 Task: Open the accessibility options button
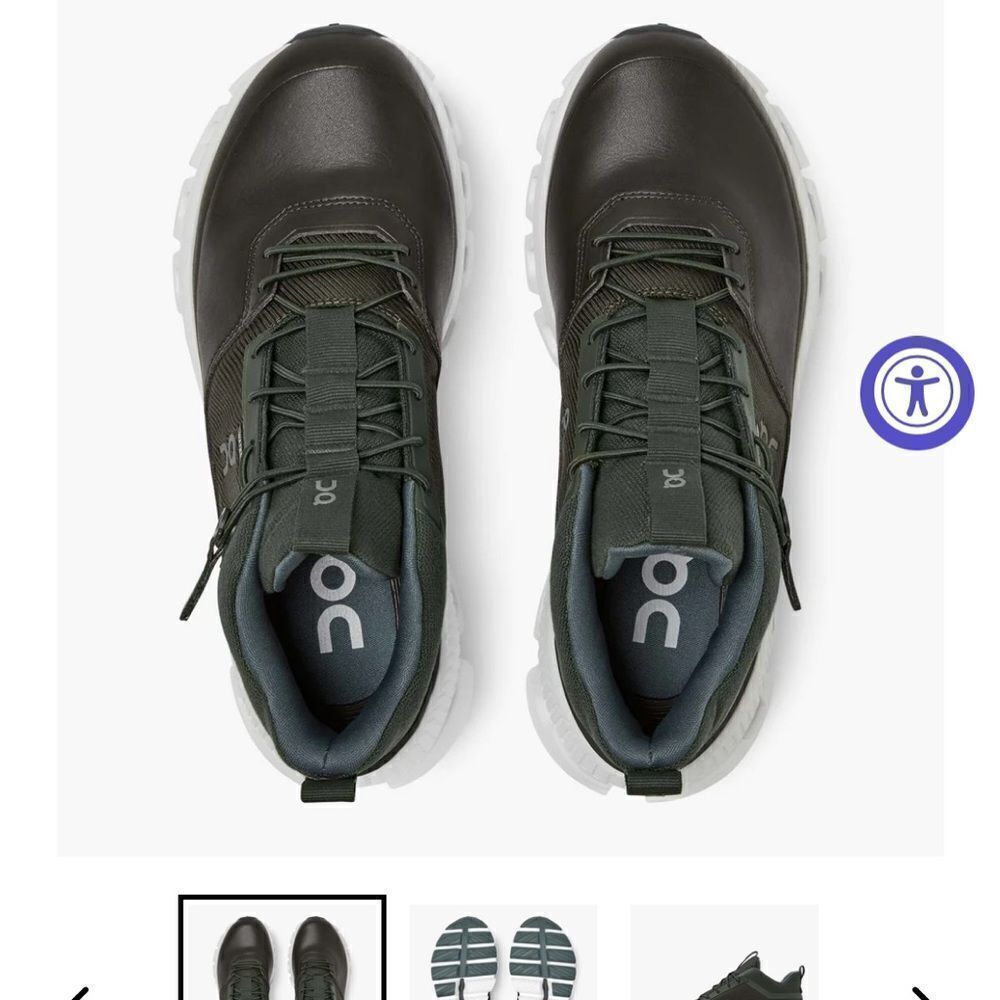click(916, 392)
